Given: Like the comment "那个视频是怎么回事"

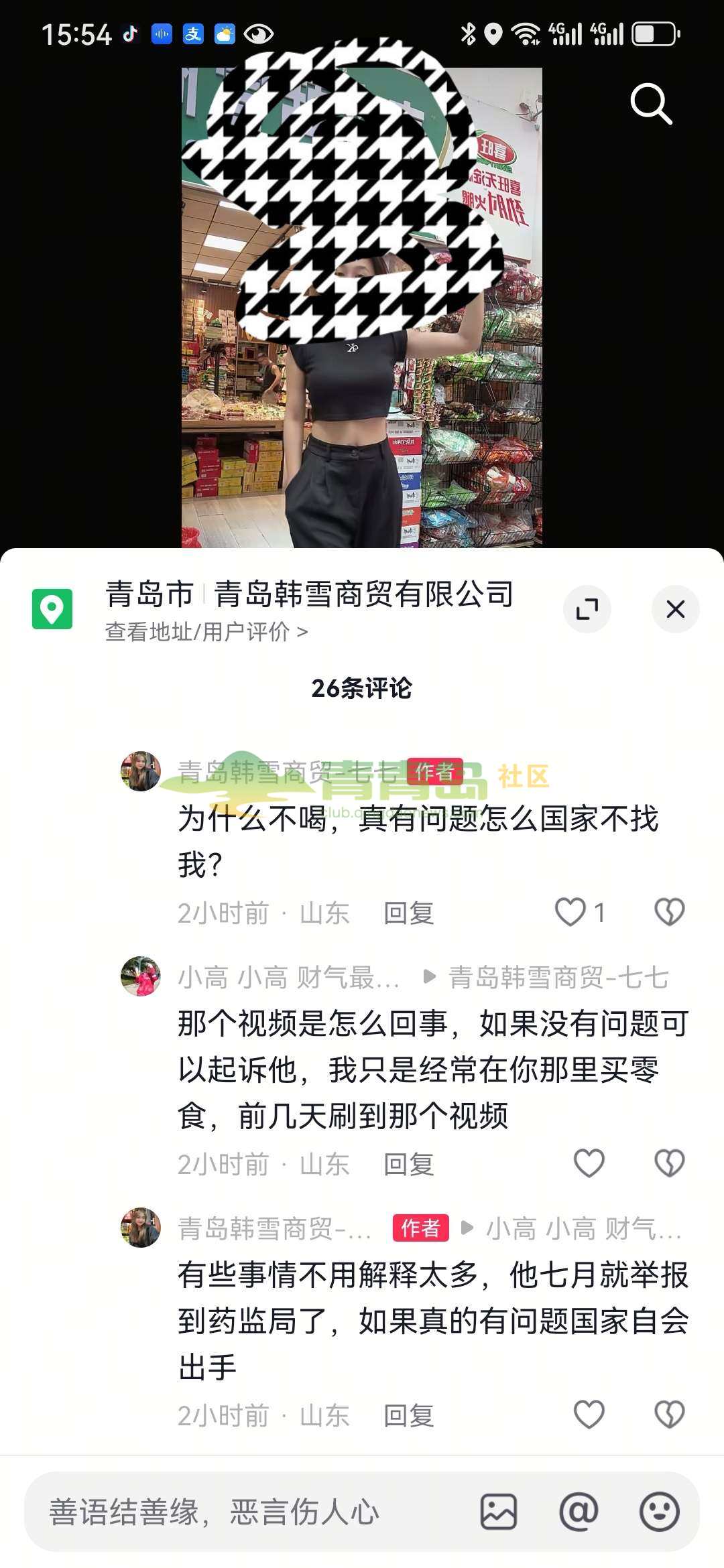Looking at the screenshot, I should (589, 1163).
